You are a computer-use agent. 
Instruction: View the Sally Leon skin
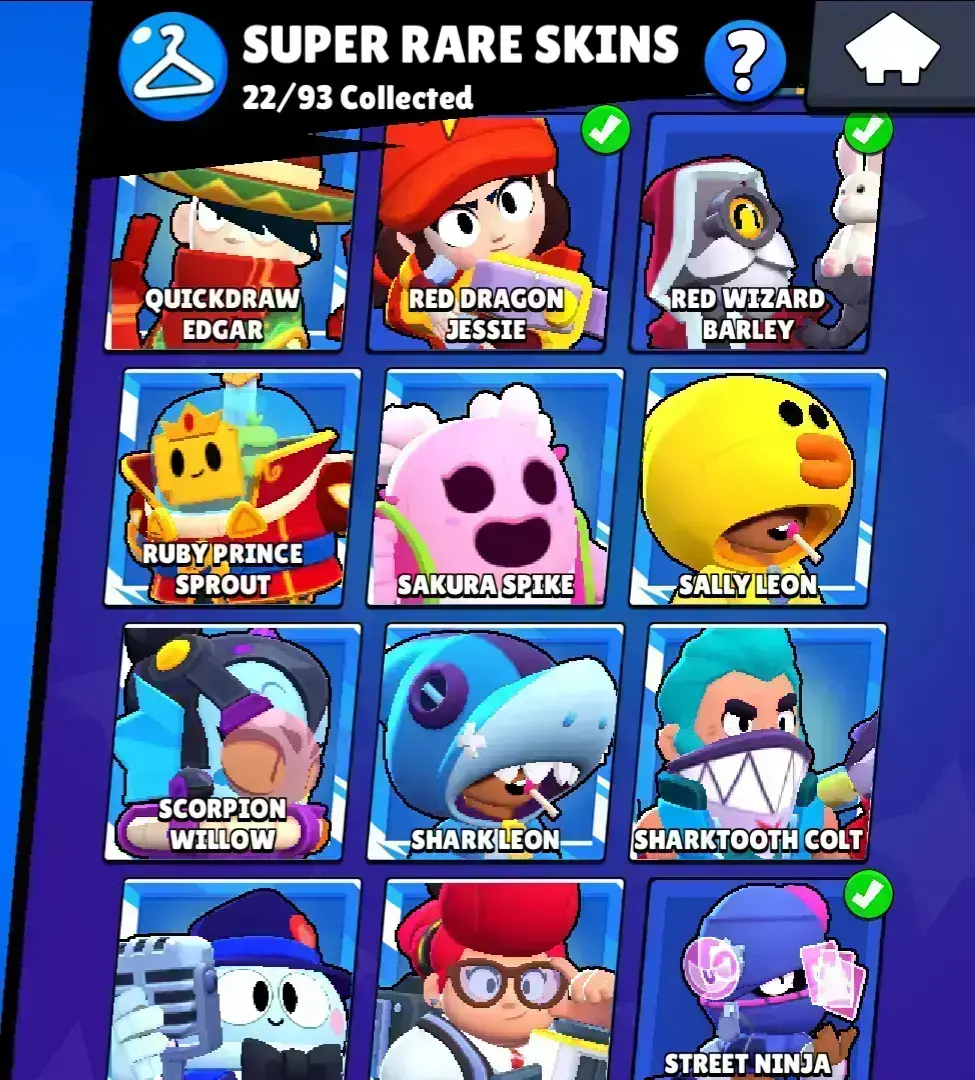tap(757, 488)
